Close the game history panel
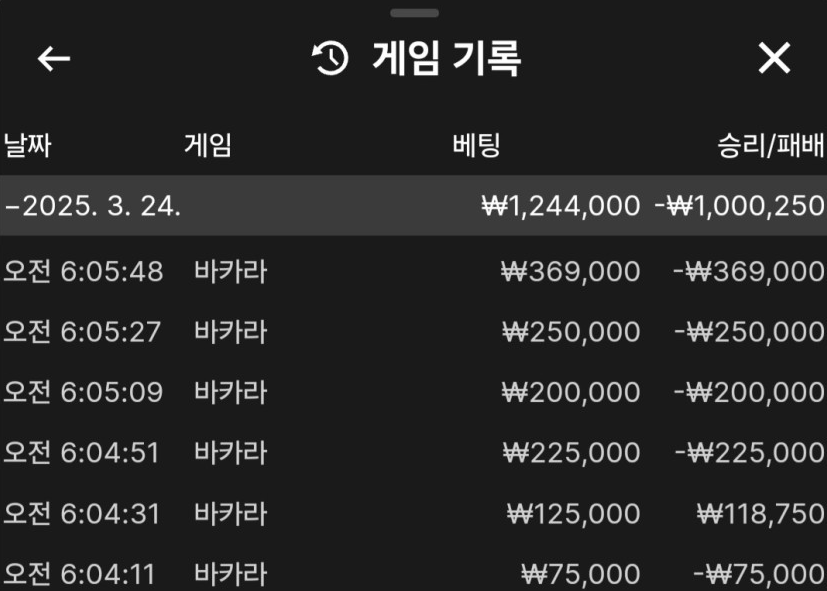 tap(774, 59)
